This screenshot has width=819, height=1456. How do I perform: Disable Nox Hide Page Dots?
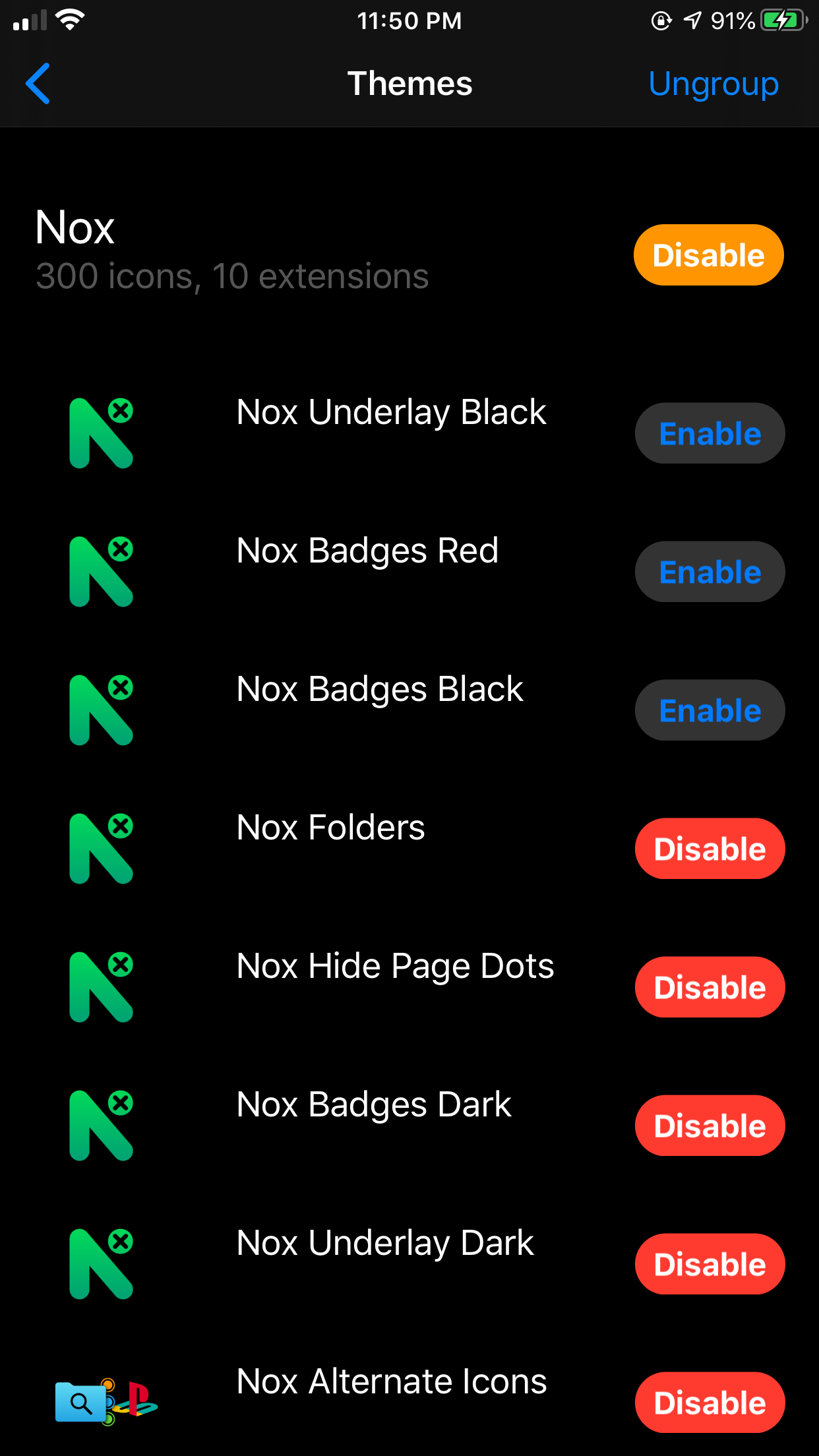coord(710,987)
